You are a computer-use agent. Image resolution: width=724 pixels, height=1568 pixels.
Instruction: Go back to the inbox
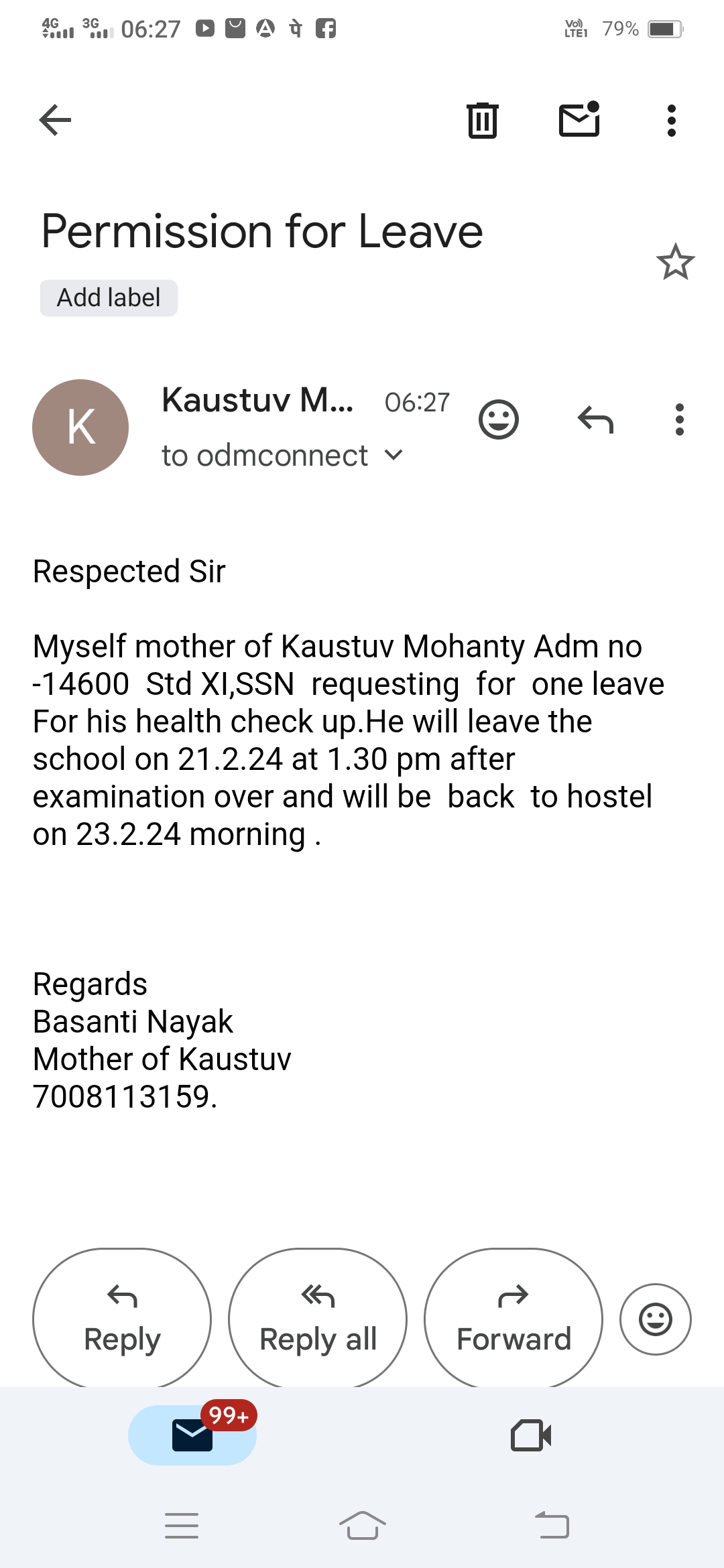click(55, 121)
